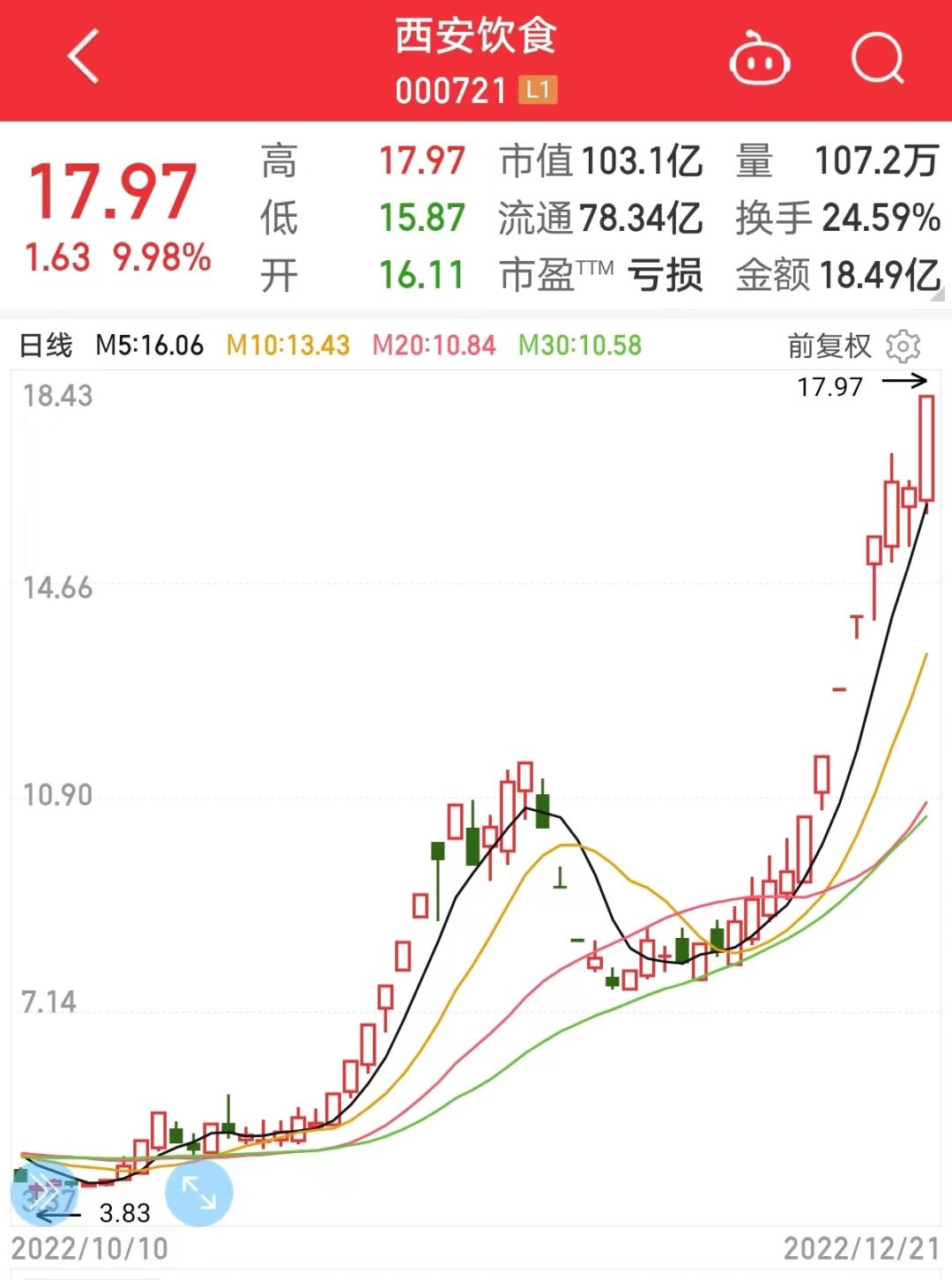The height and width of the screenshot is (1280, 952).
Task: Go back using the top-left arrow
Action: tap(84, 57)
